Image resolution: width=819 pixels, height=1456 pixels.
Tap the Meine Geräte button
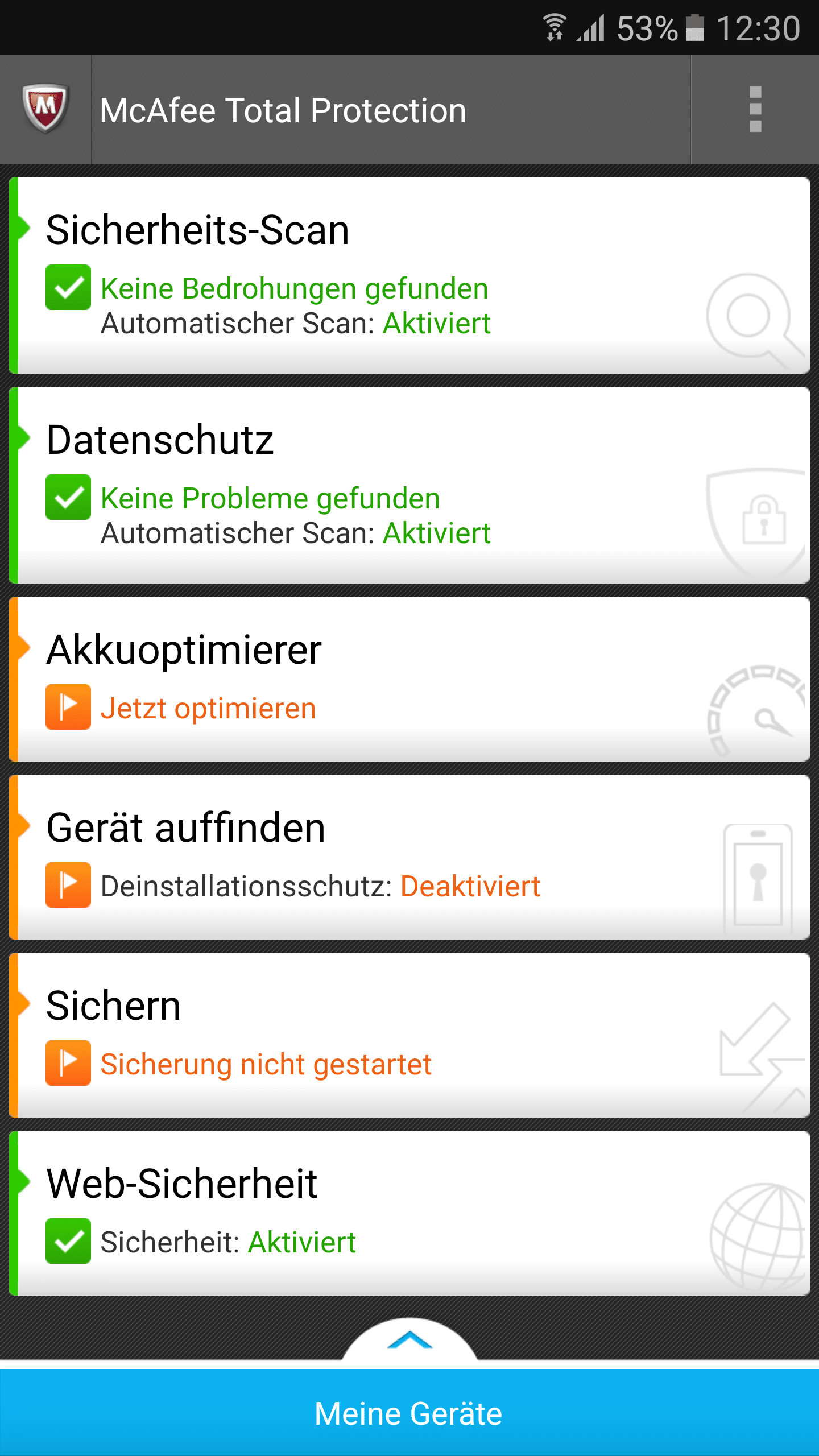409,1413
